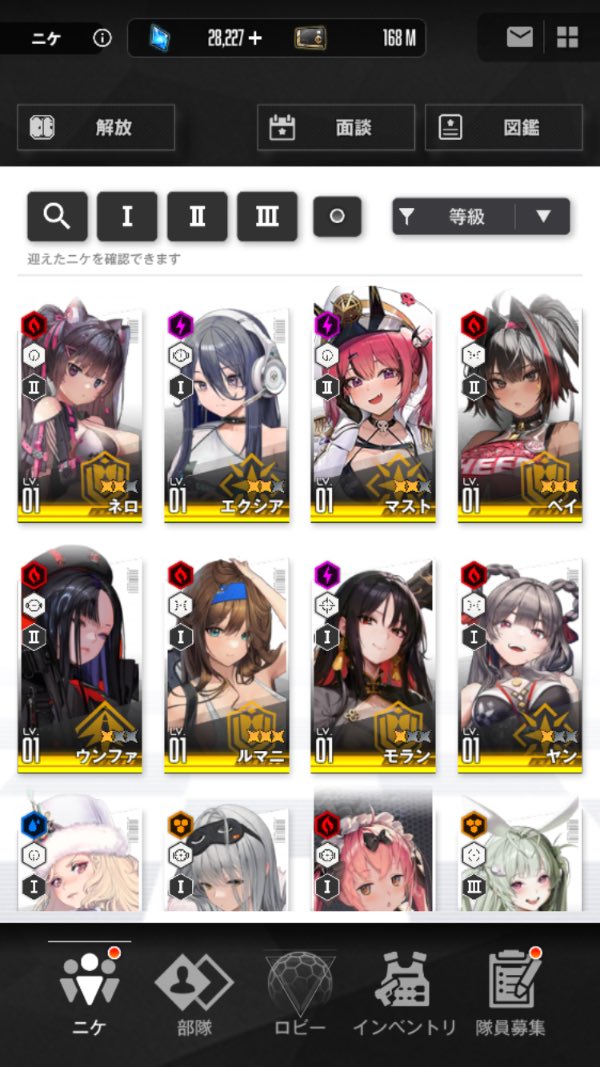Switch to the 部隊 tab
600x1067 pixels.
(194, 994)
